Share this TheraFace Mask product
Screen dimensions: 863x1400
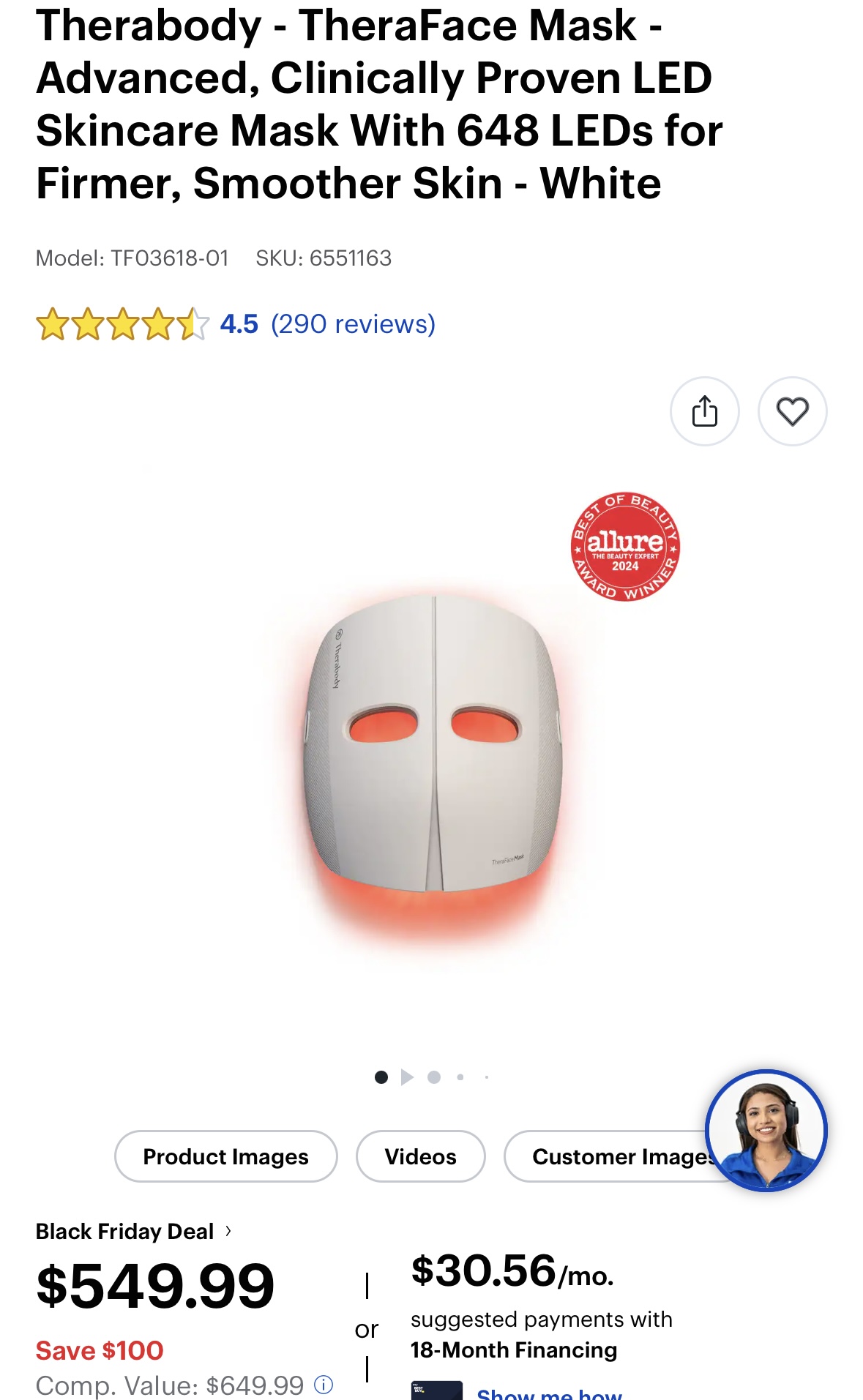(704, 411)
